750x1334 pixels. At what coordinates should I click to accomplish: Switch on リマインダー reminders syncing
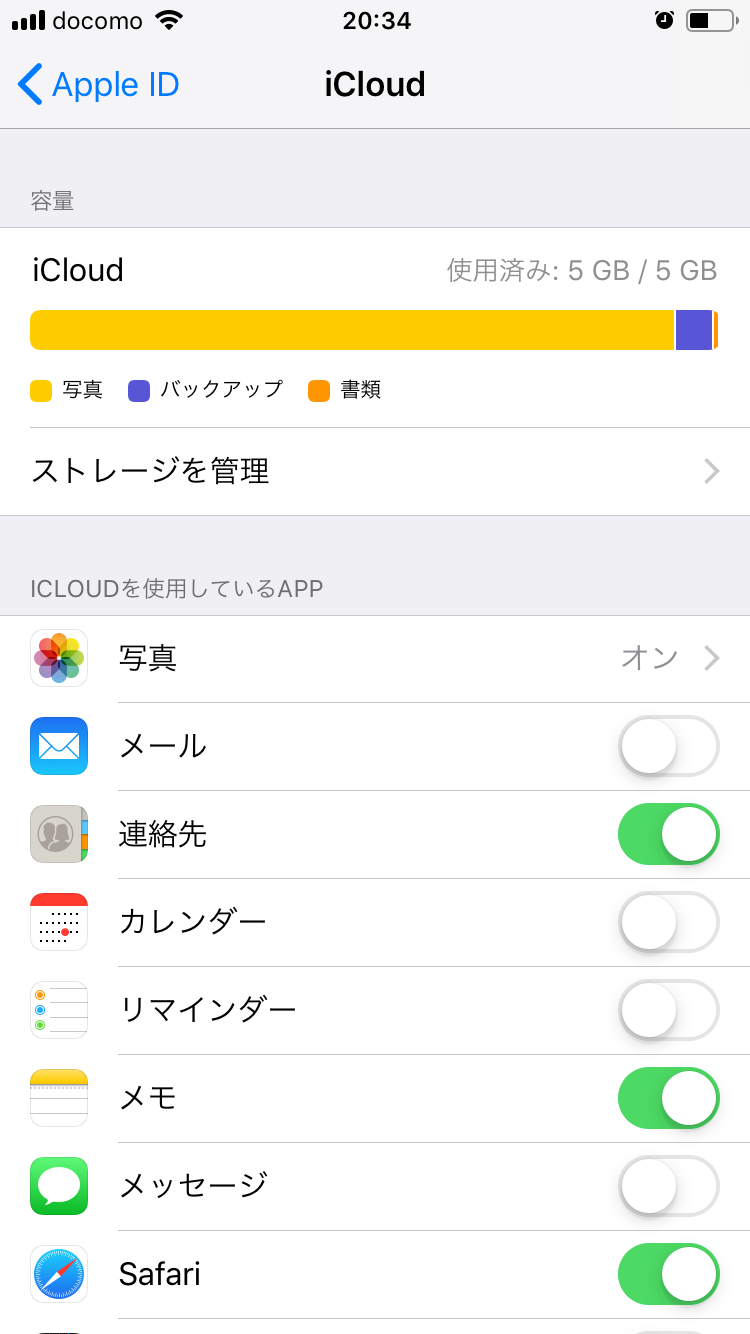668,1010
